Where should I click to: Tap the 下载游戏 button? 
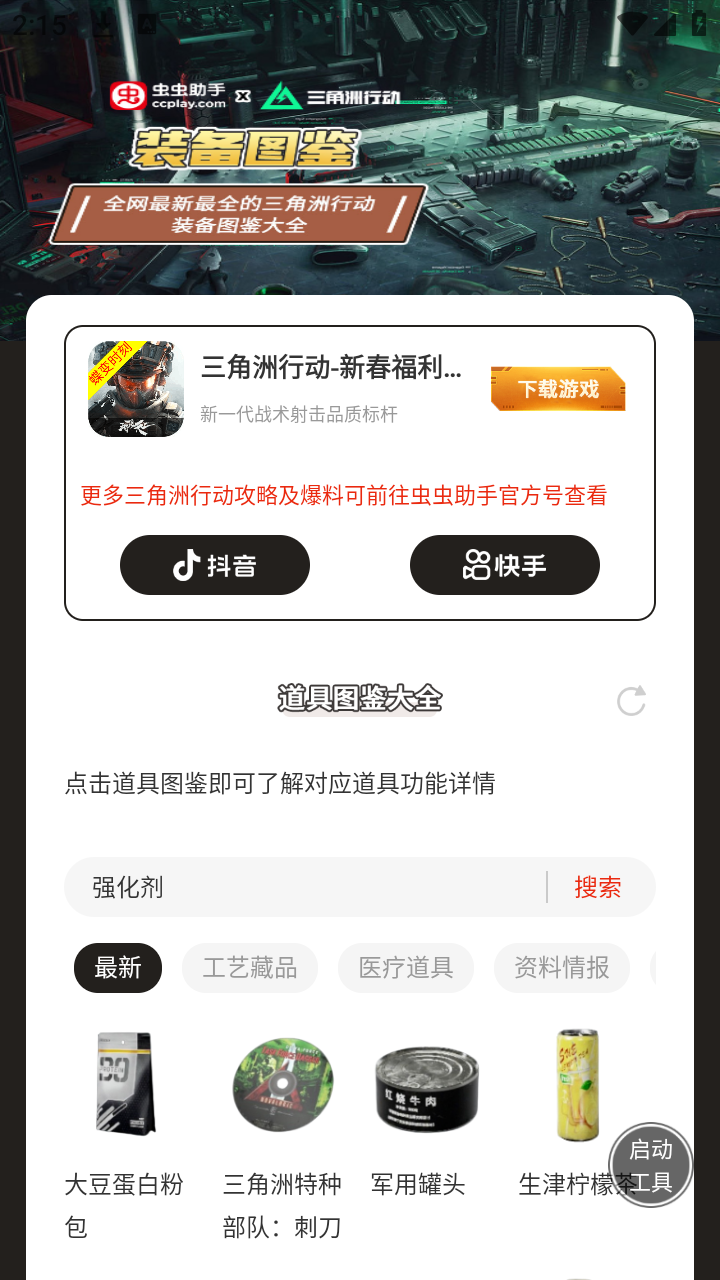tap(557, 389)
